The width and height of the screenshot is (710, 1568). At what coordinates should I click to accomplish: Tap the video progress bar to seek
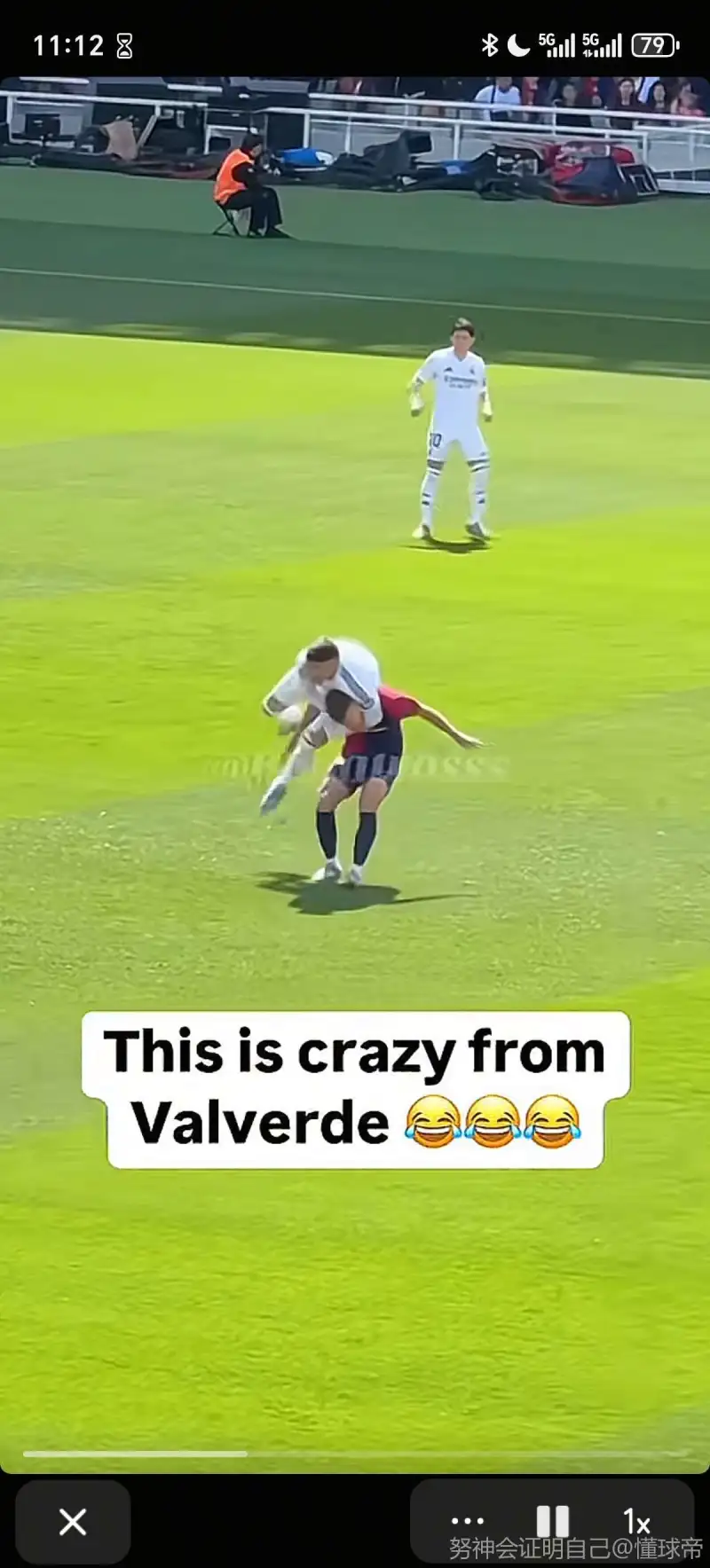355,1454
